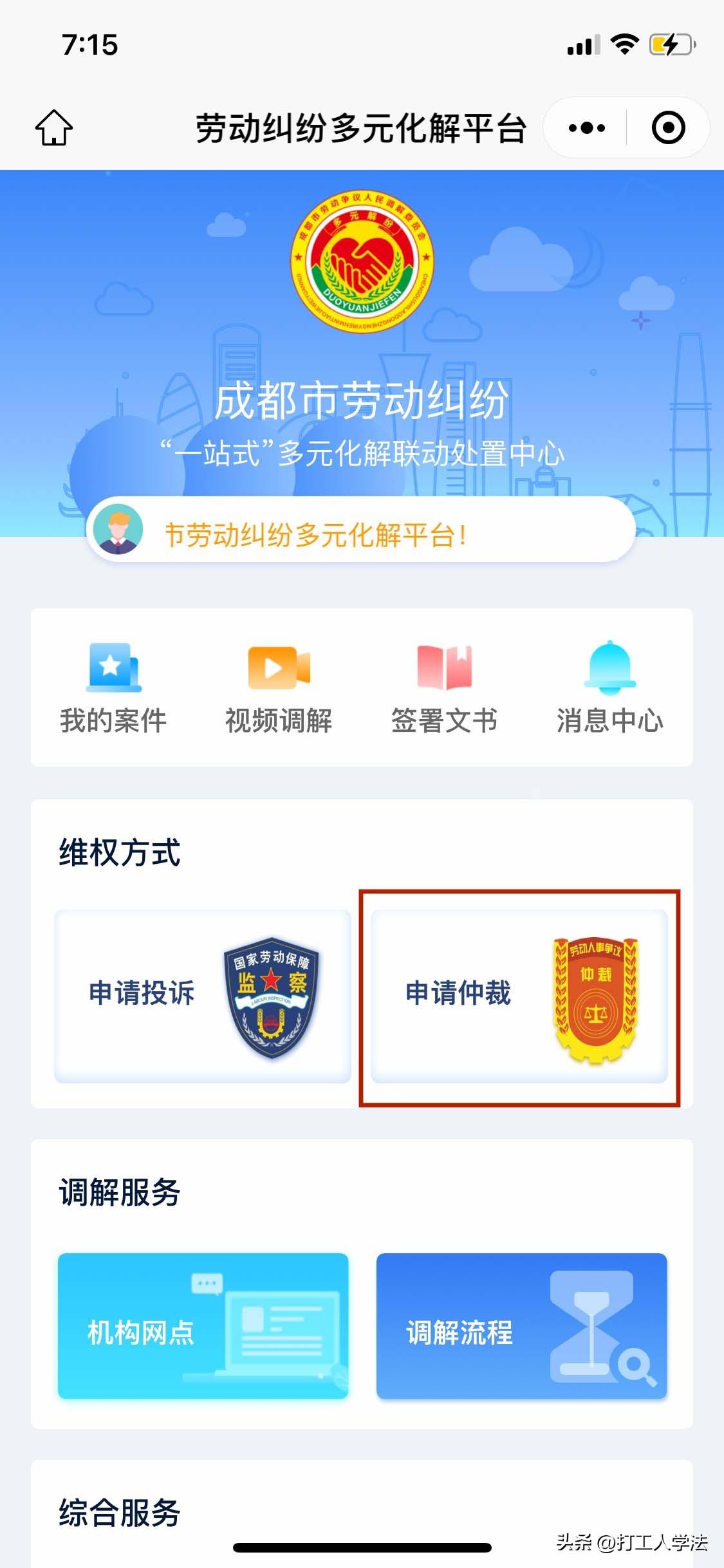Open 我的案件 (my cases)
724x1568 pixels.
[113, 688]
